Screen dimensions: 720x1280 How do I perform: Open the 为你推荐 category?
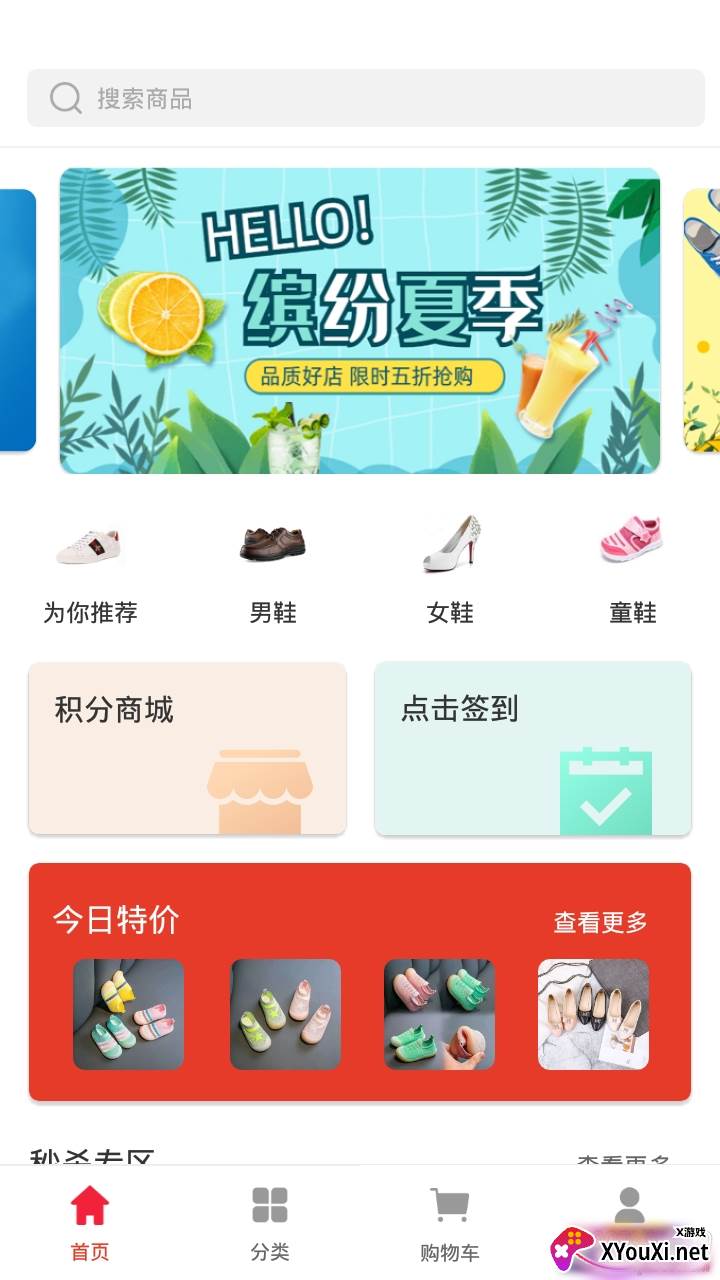90,570
